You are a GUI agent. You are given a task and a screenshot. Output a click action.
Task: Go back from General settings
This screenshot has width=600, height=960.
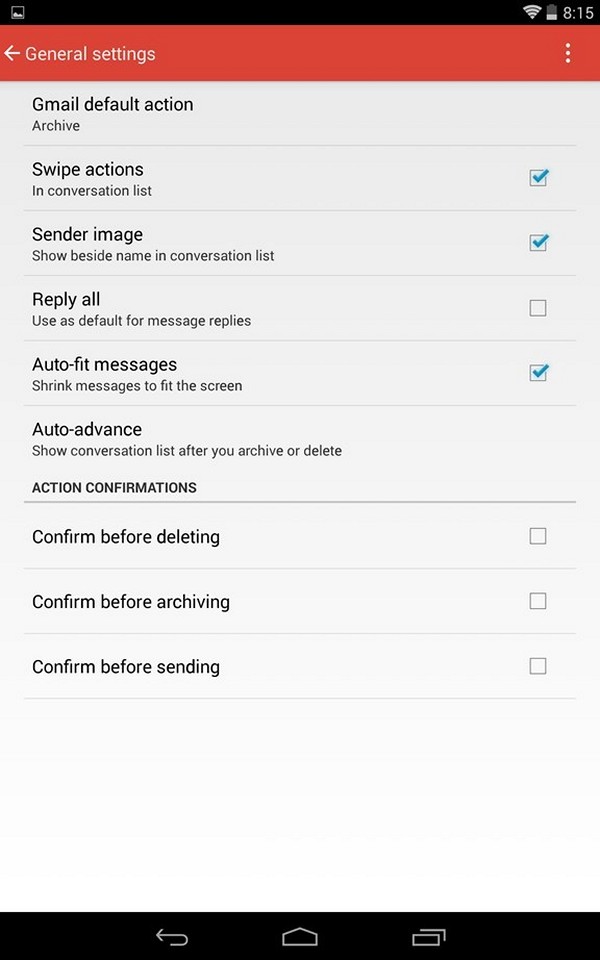[x=12, y=54]
